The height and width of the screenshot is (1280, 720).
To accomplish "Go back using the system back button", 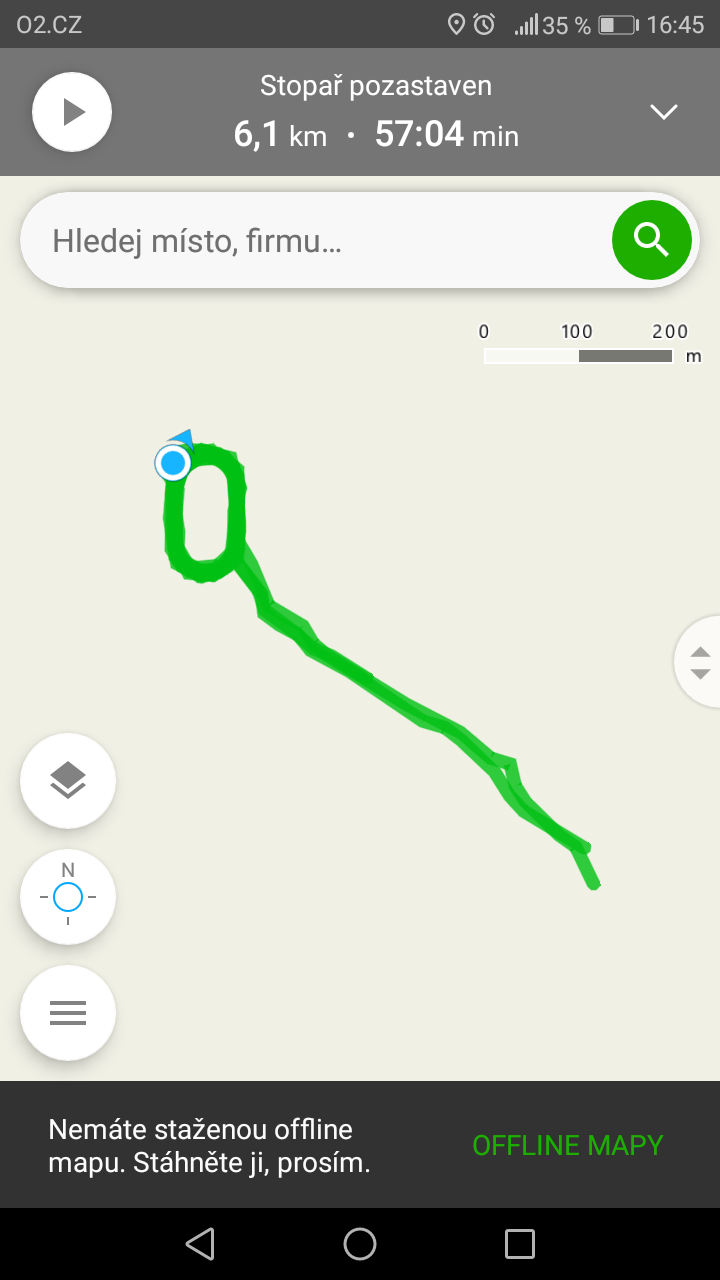I will (x=200, y=1244).
